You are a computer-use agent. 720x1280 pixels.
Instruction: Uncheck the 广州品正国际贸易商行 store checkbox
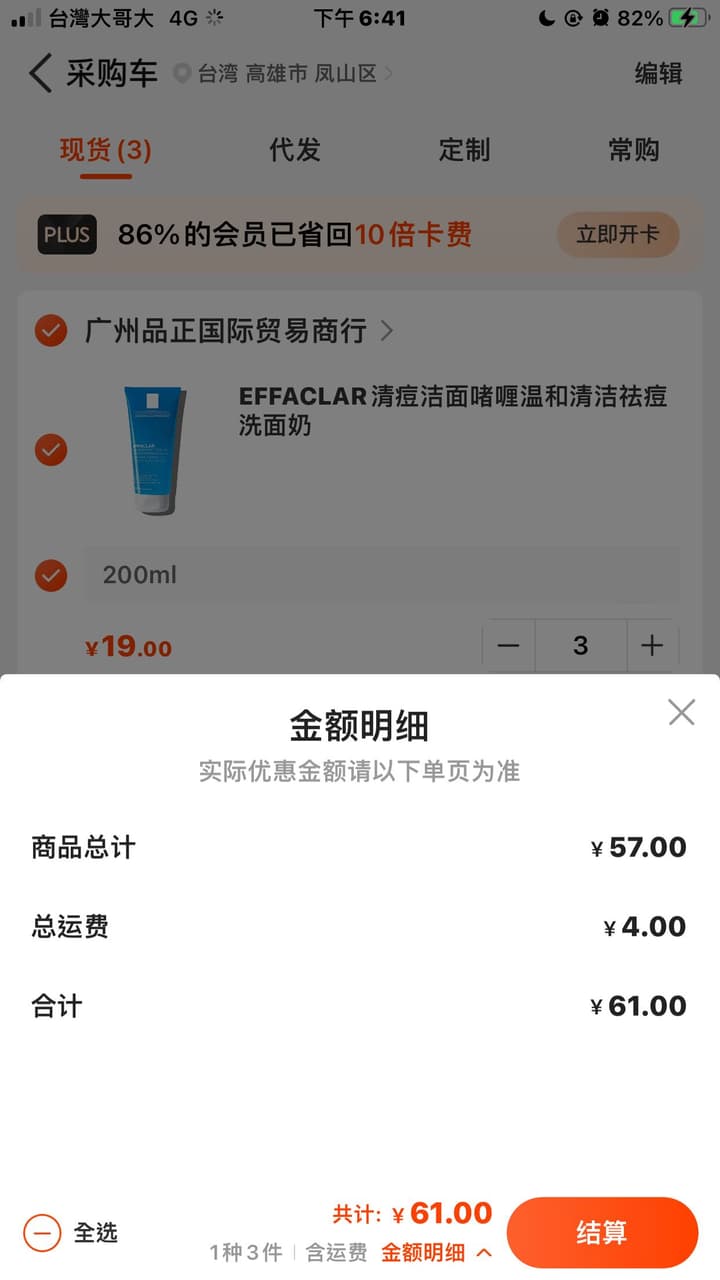[51, 330]
